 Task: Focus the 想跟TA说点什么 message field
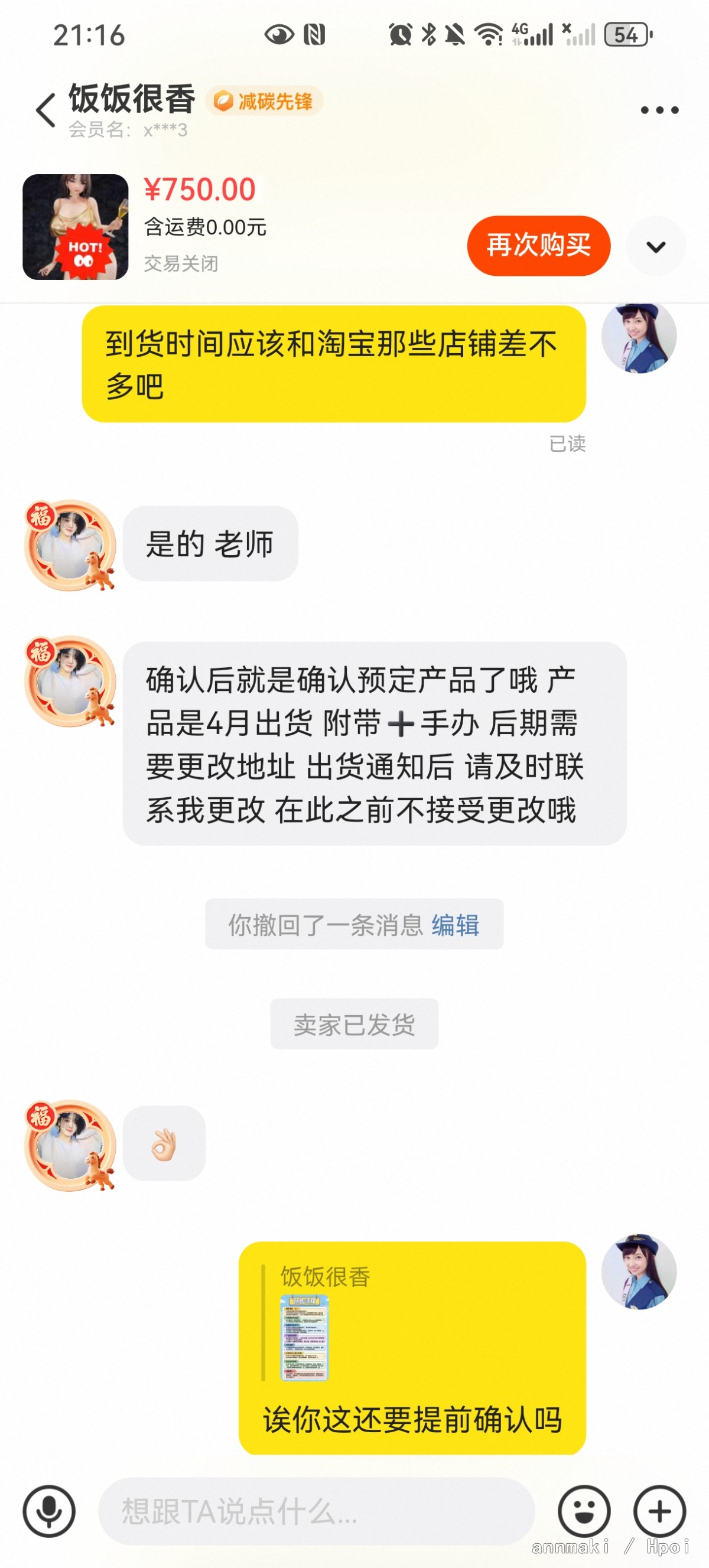pyautogui.click(x=316, y=1511)
